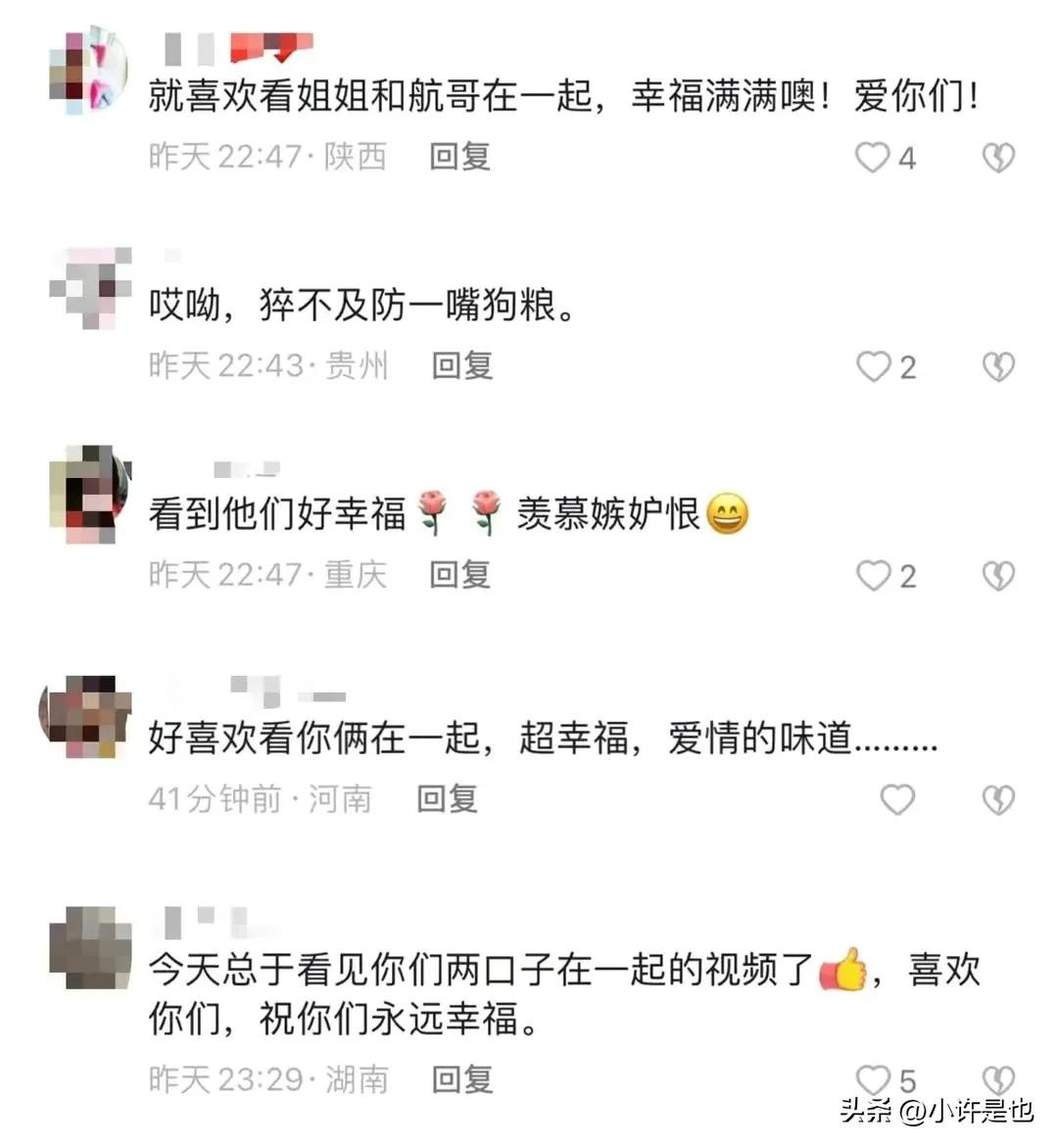Dislike the 湖南 comment
The width and height of the screenshot is (1058, 1148).
coord(998,1080)
